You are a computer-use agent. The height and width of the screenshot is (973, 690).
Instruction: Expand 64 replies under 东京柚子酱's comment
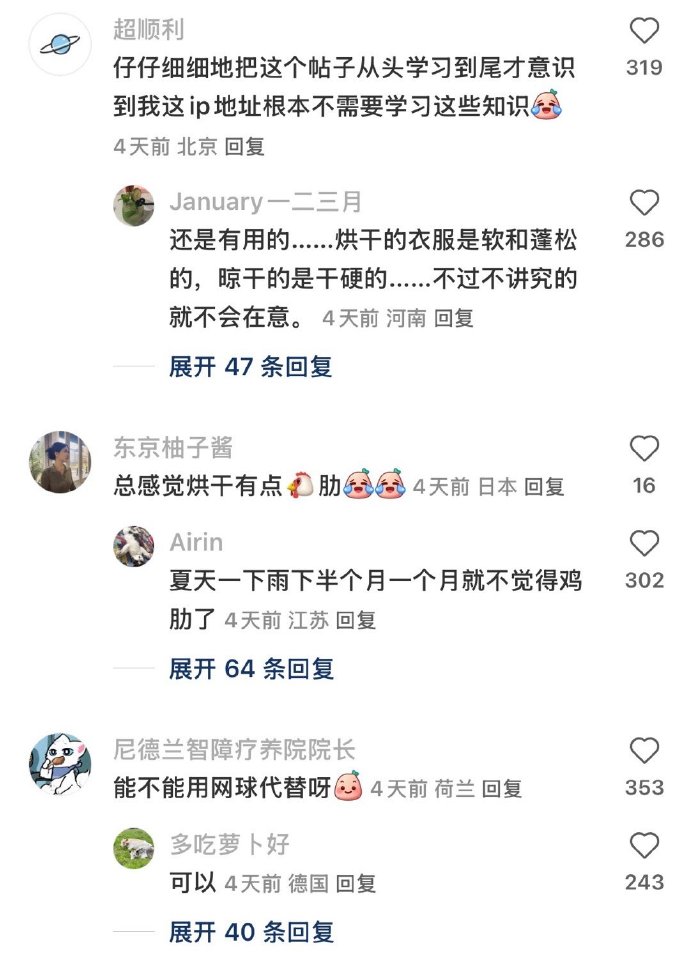coord(250,668)
